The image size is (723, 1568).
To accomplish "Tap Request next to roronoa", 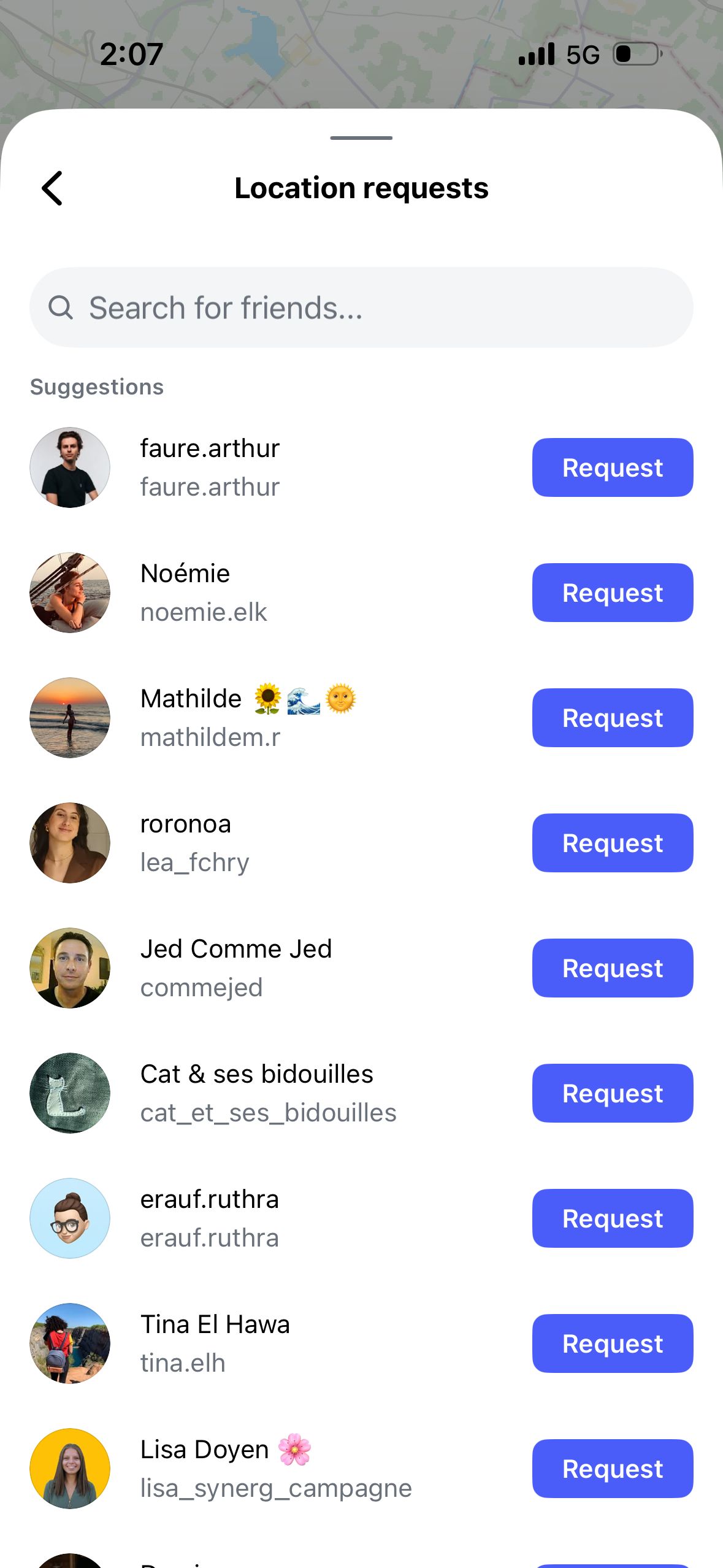I will tap(612, 843).
